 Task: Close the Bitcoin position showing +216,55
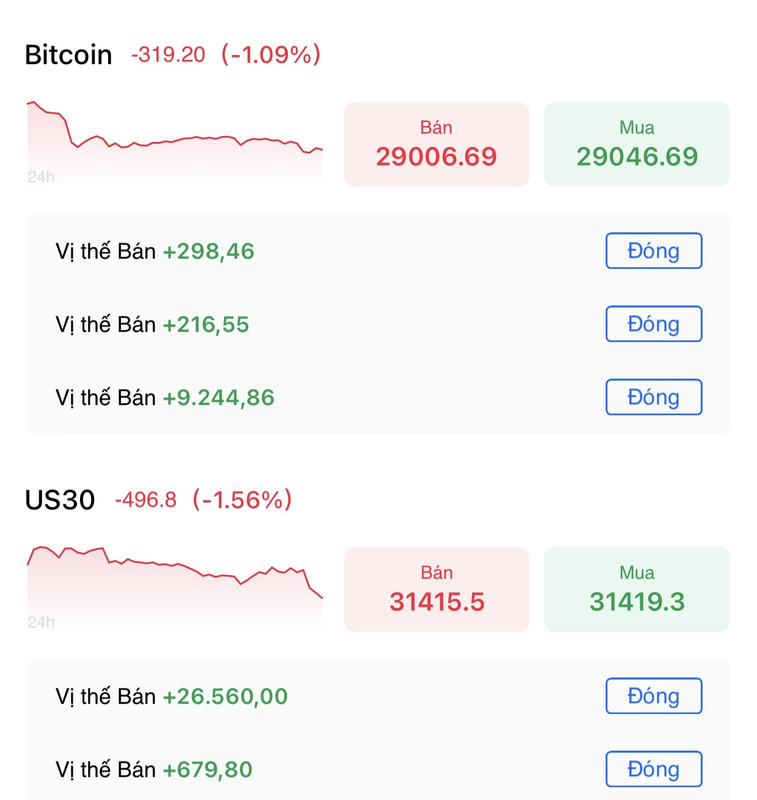point(653,324)
